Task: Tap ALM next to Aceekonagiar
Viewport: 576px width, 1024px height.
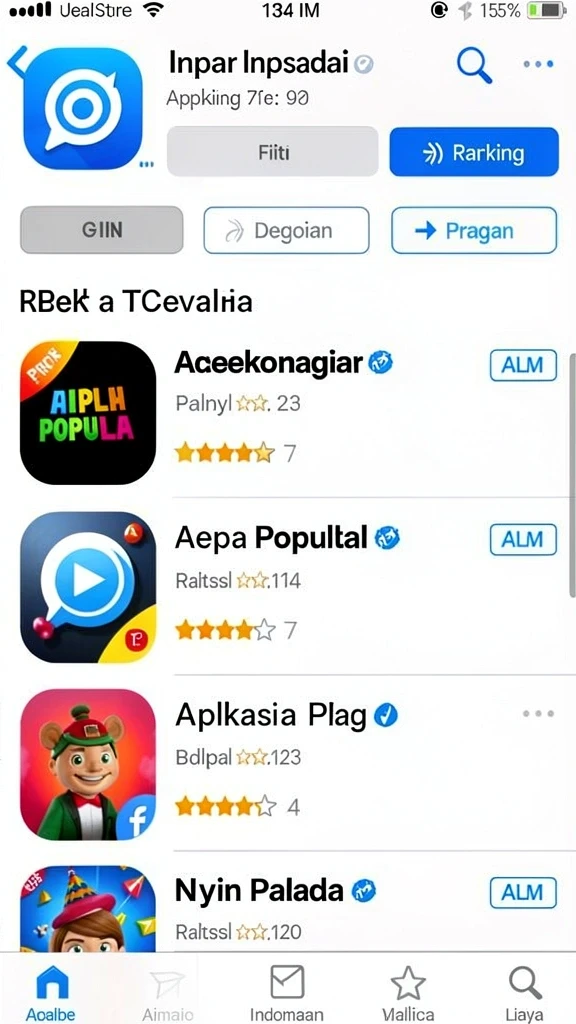Action: point(523,365)
